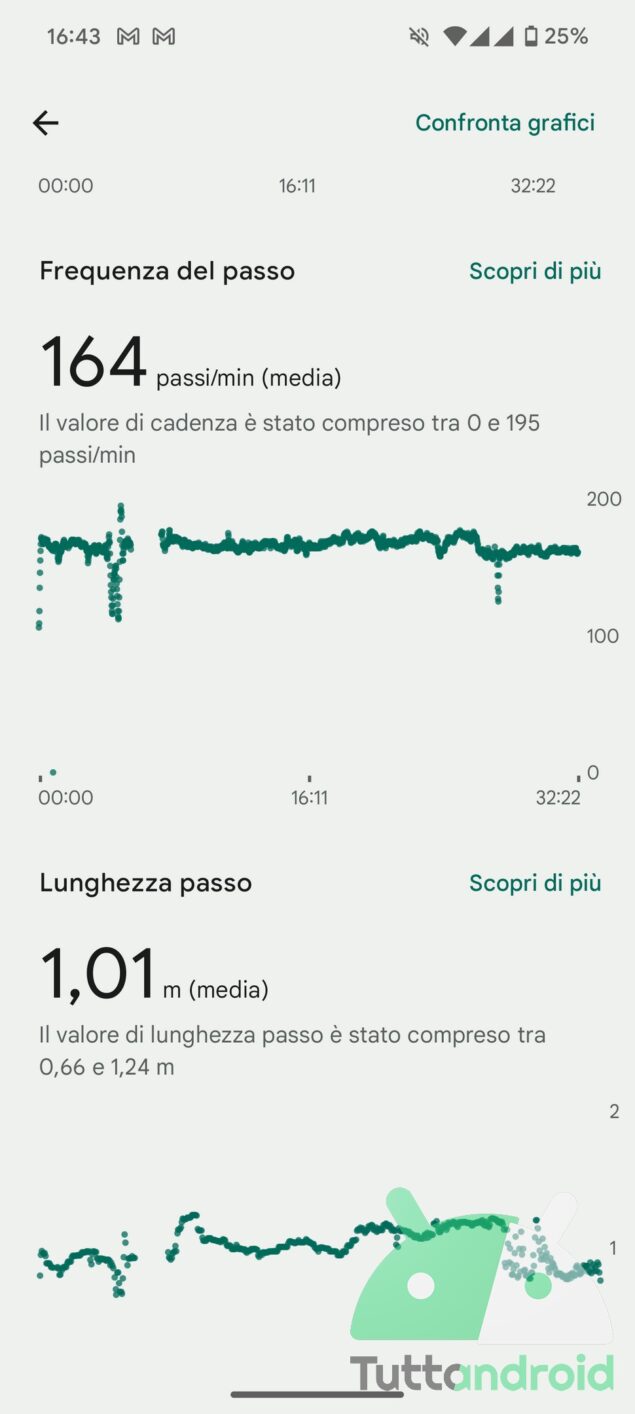Open the Confronta grafici option
The height and width of the screenshot is (1414, 635).
pos(505,123)
